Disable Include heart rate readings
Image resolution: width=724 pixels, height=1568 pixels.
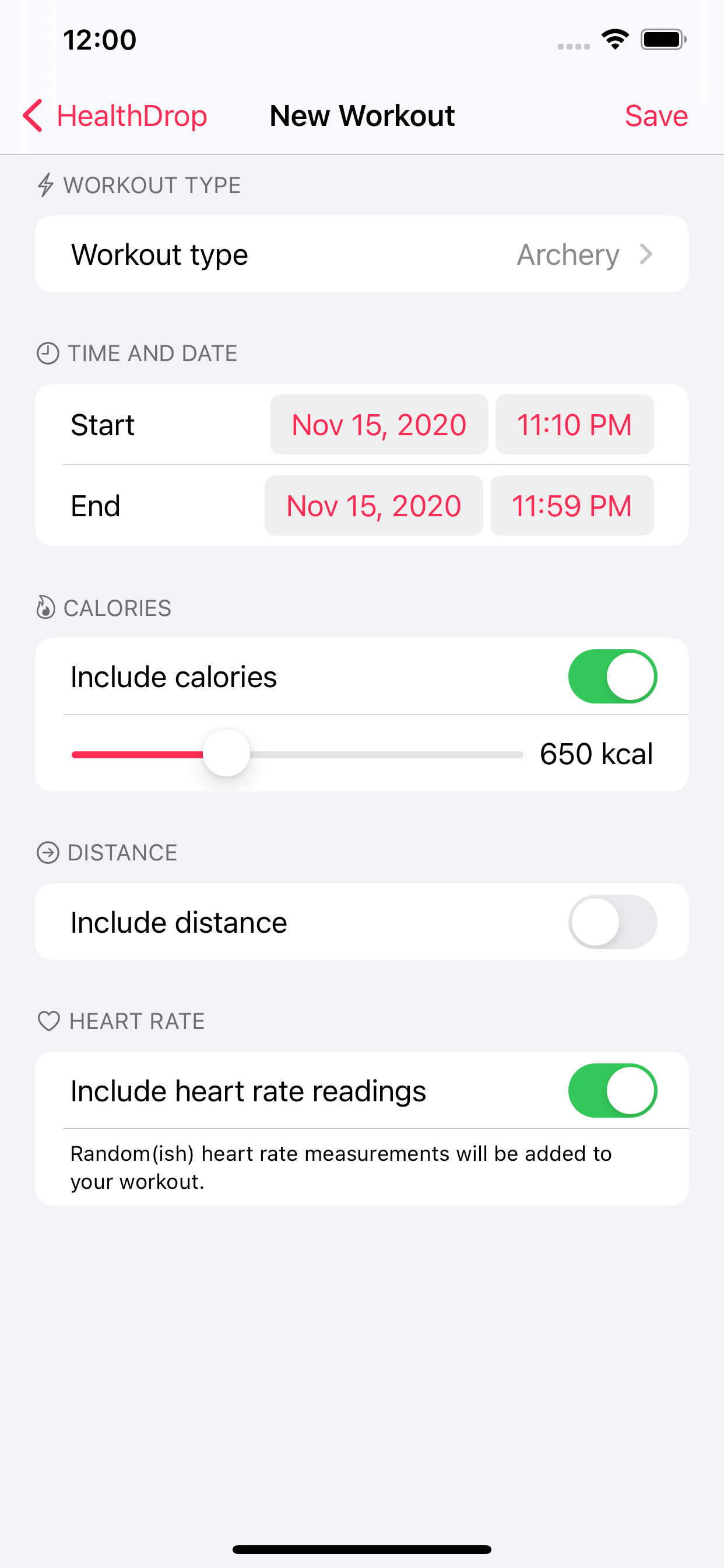tap(612, 1090)
